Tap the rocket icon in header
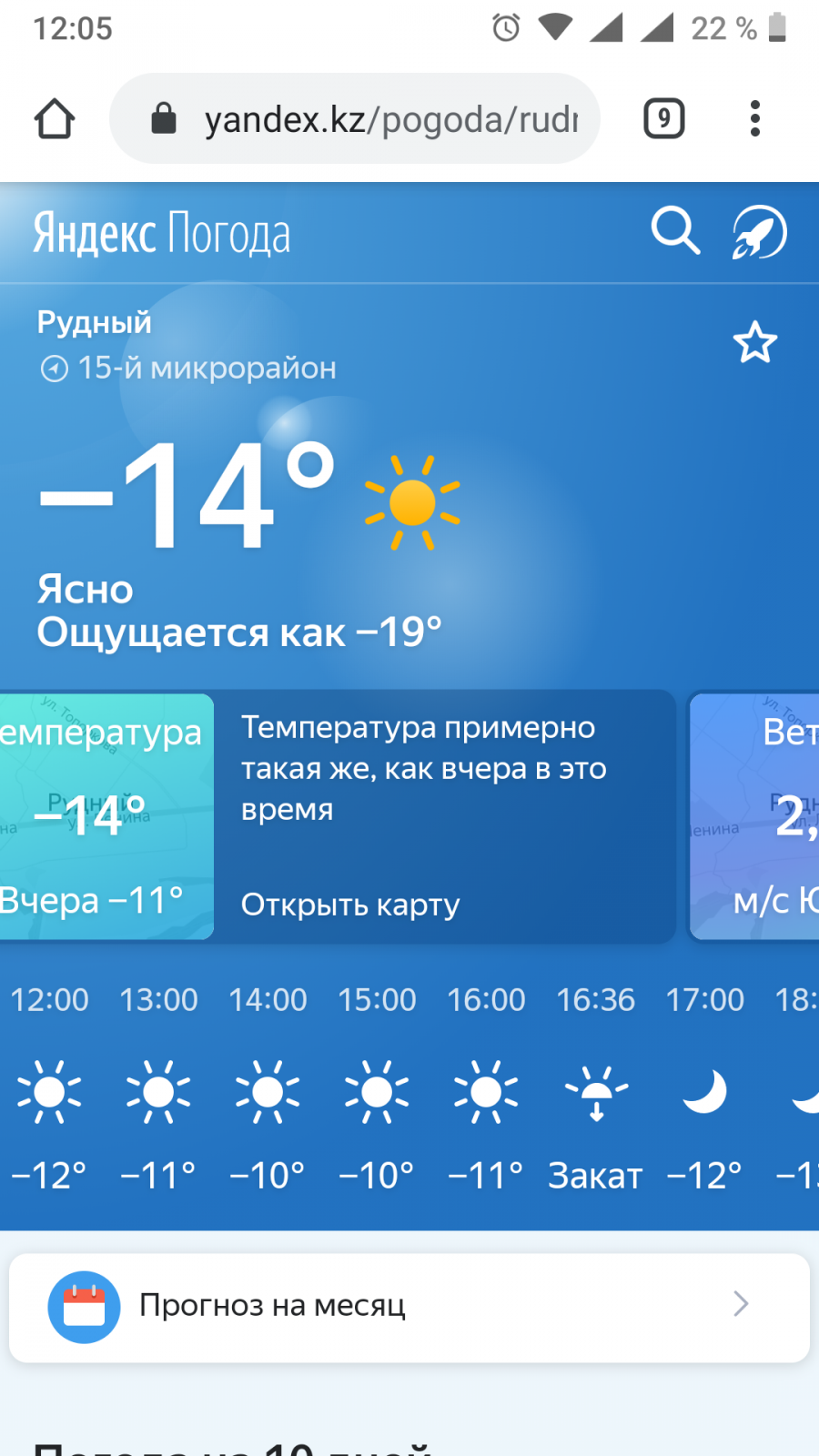 [759, 232]
